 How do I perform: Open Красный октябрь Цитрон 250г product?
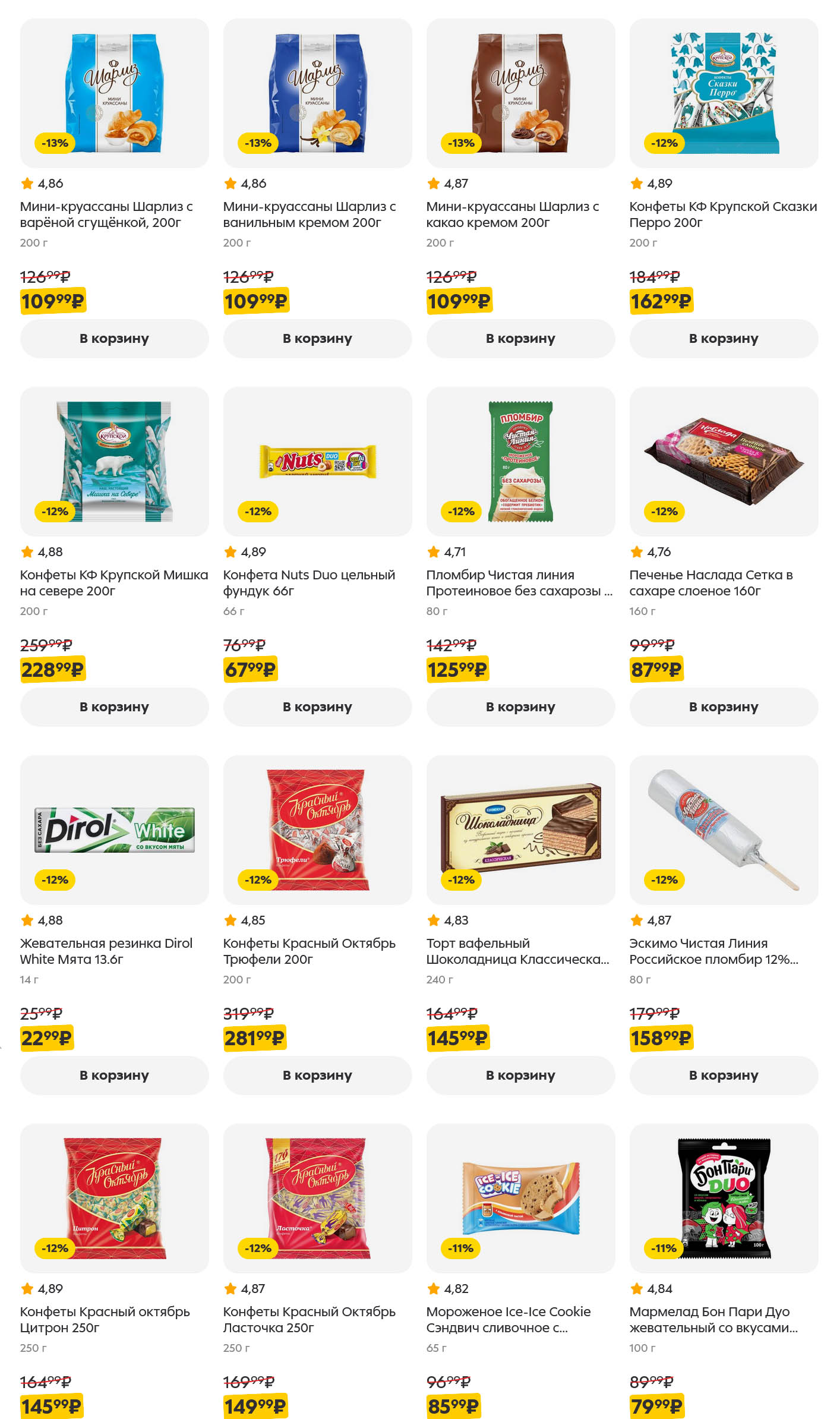[x=105, y=1319]
